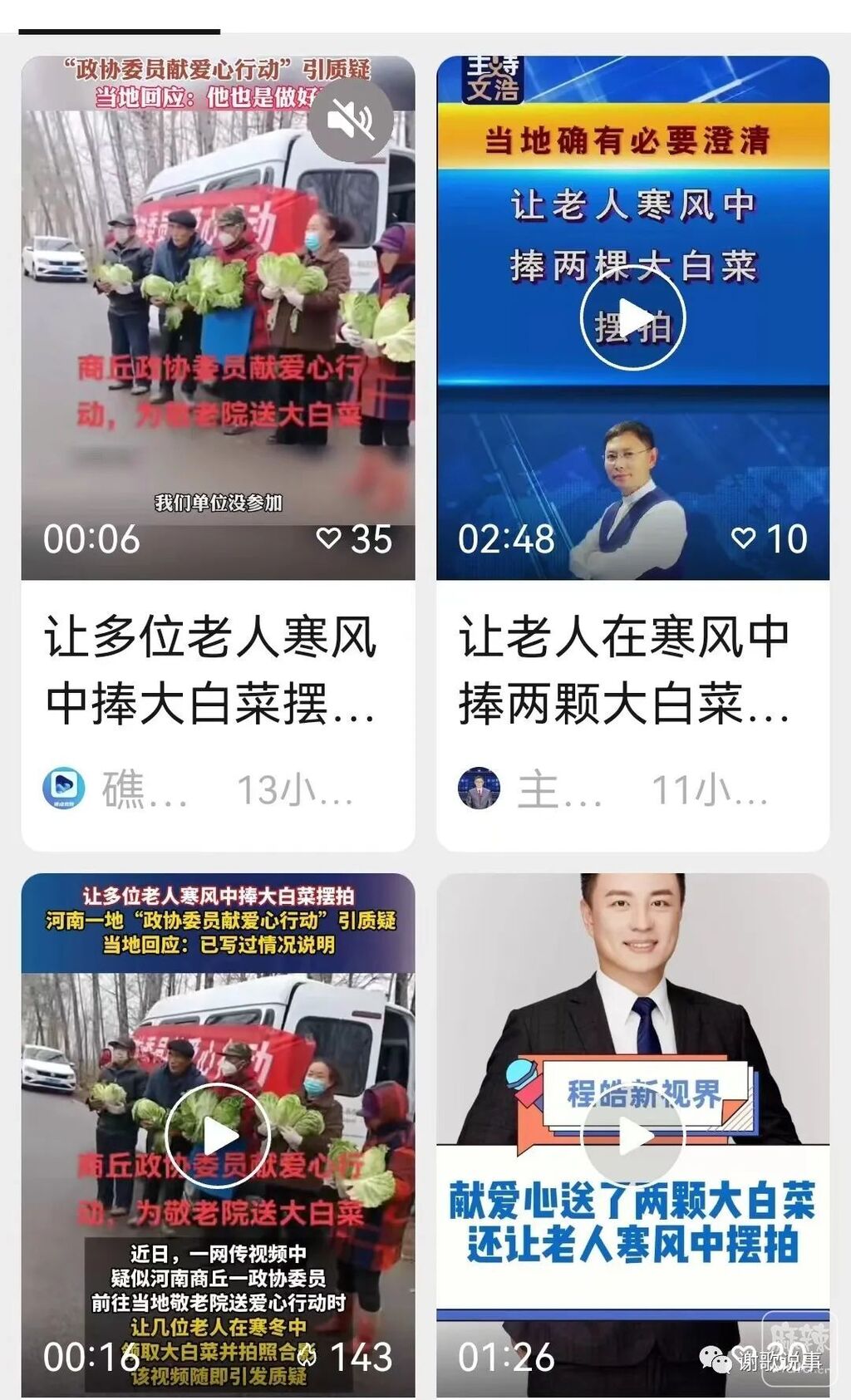The image size is (851, 1400).
Task: Play the 程皓新视界 video
Action: tap(632, 1136)
